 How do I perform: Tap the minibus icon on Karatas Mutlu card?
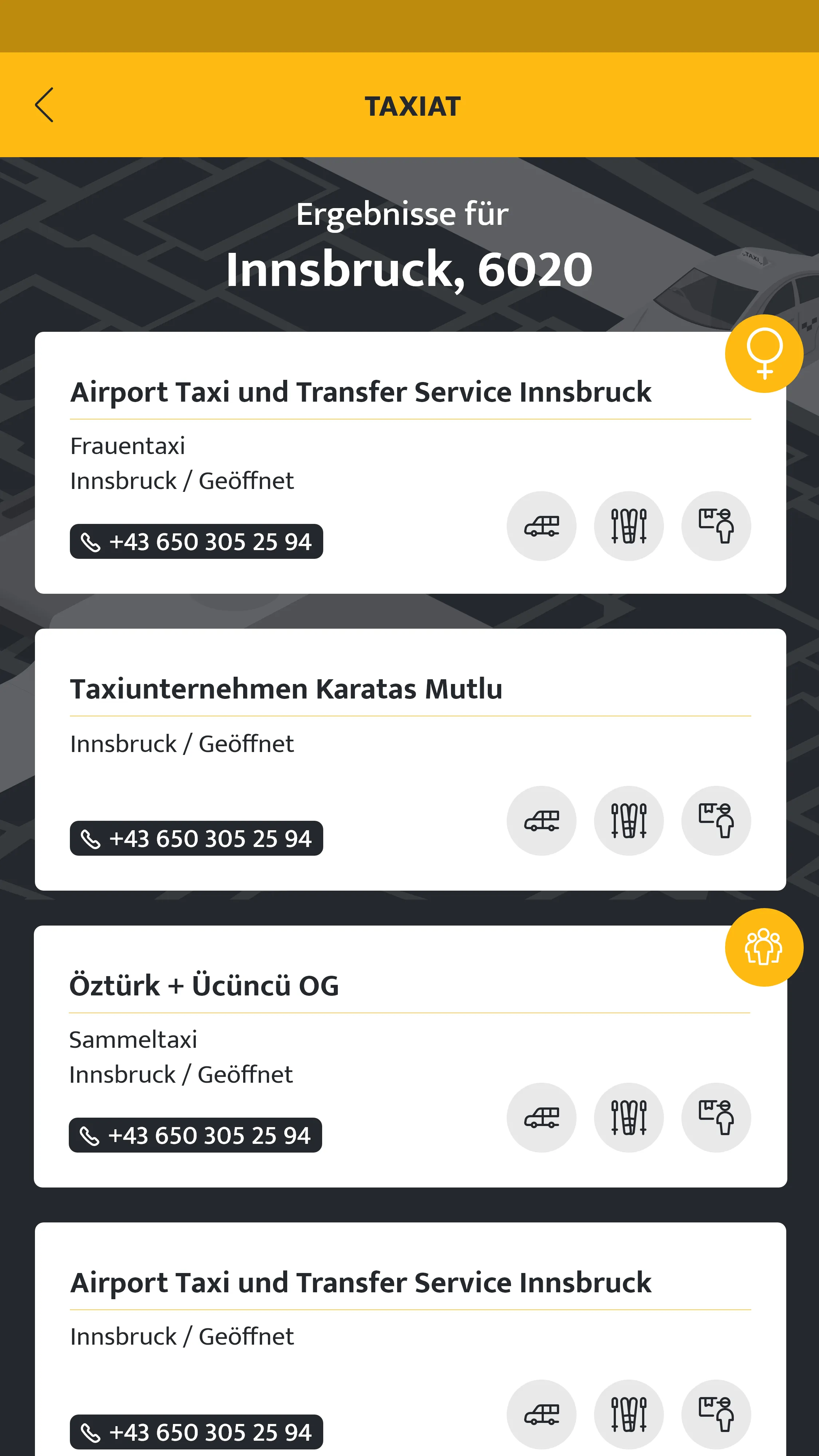pyautogui.click(x=541, y=821)
